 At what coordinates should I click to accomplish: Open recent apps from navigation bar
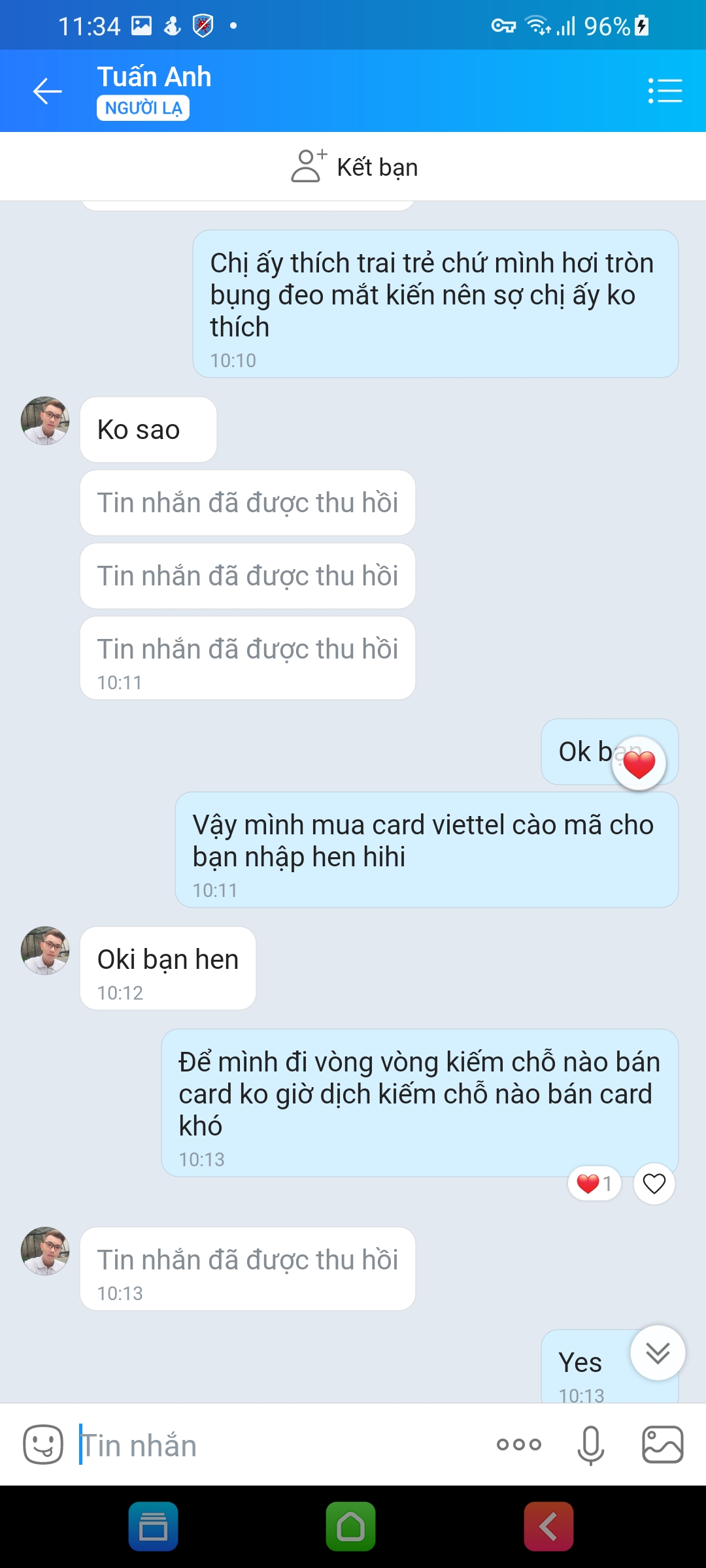[x=154, y=1527]
